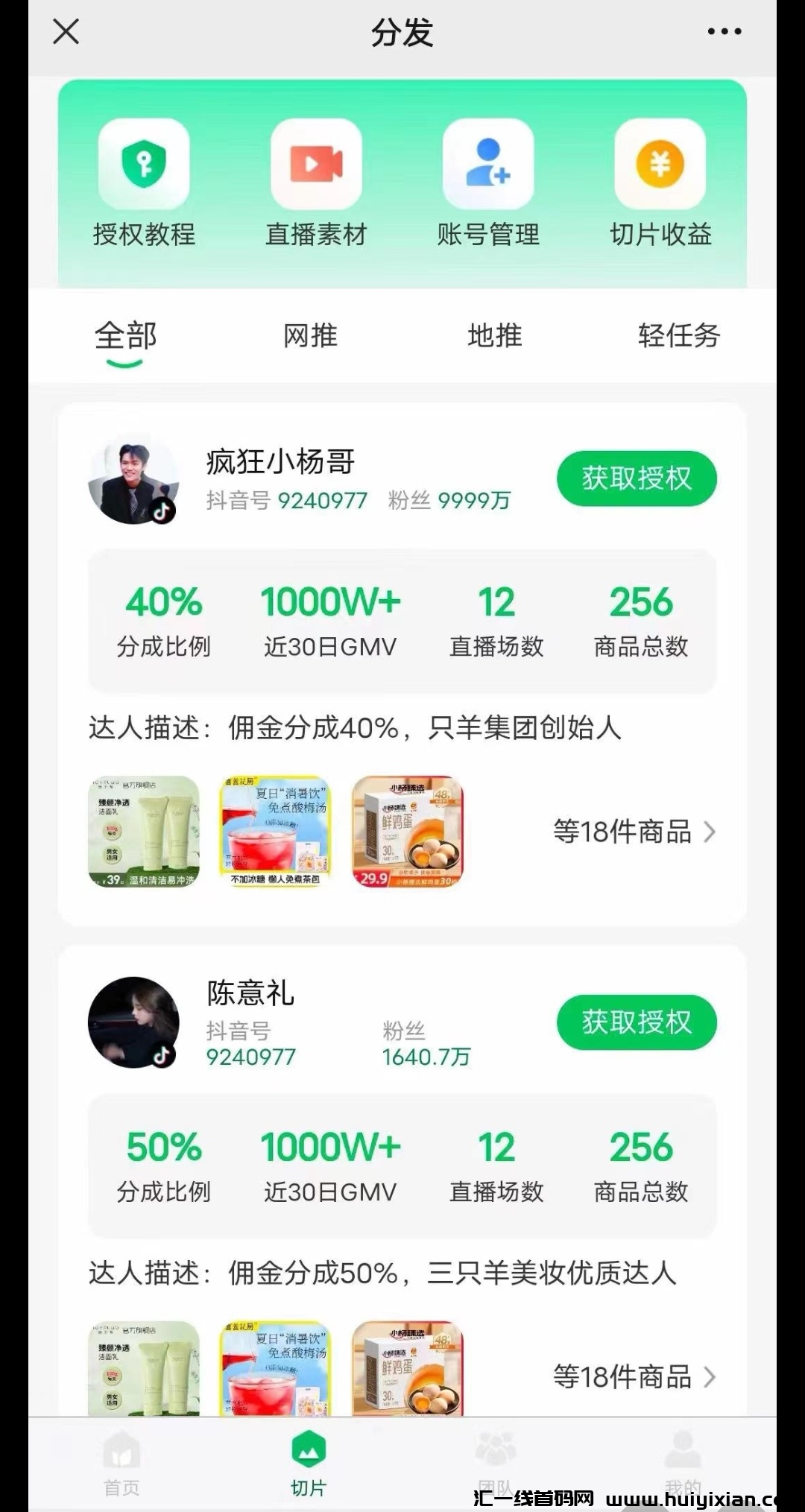Close the 分发 page
The width and height of the screenshot is (805, 1512).
[66, 31]
